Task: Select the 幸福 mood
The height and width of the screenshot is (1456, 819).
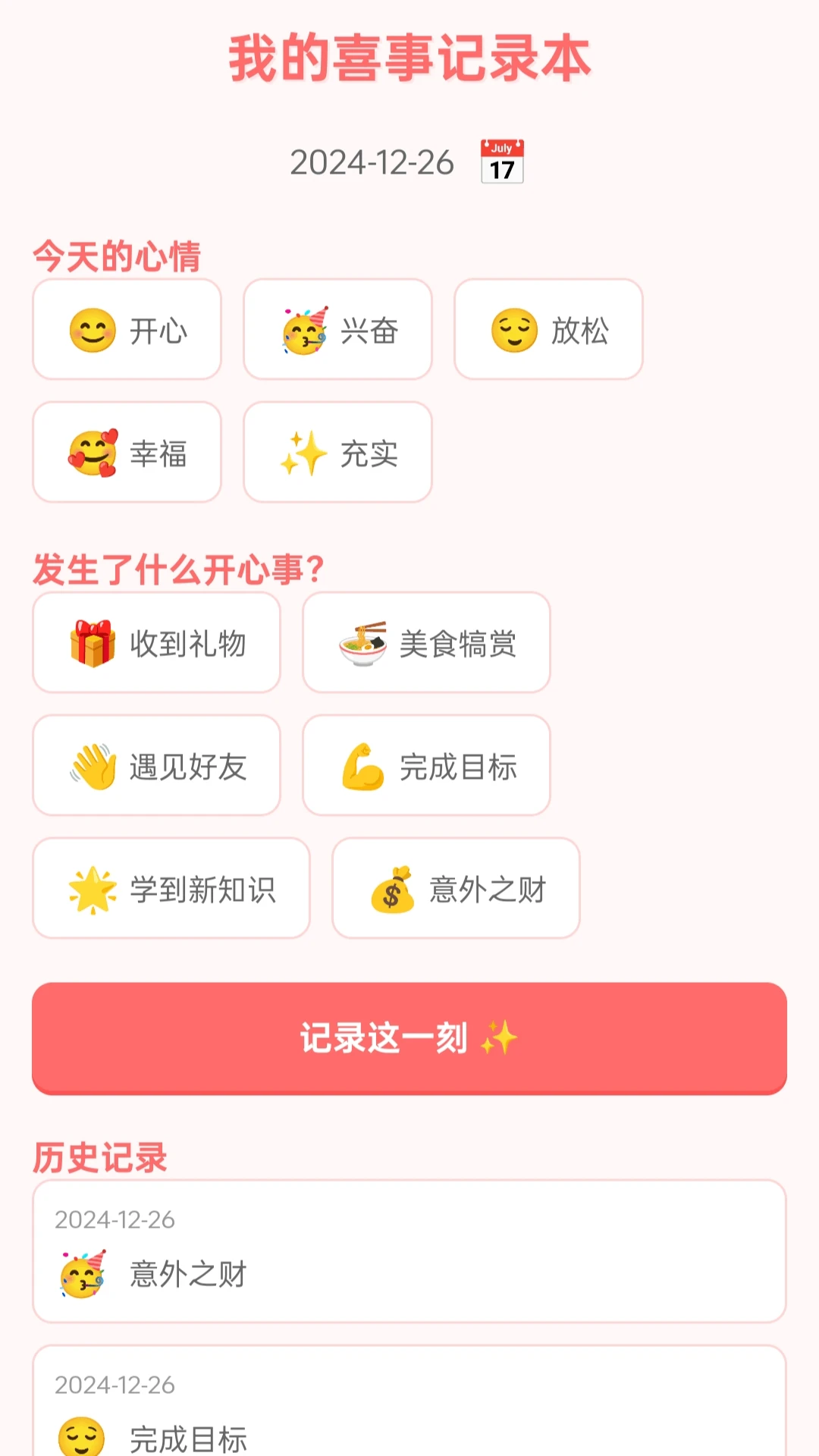Action: coord(127,453)
